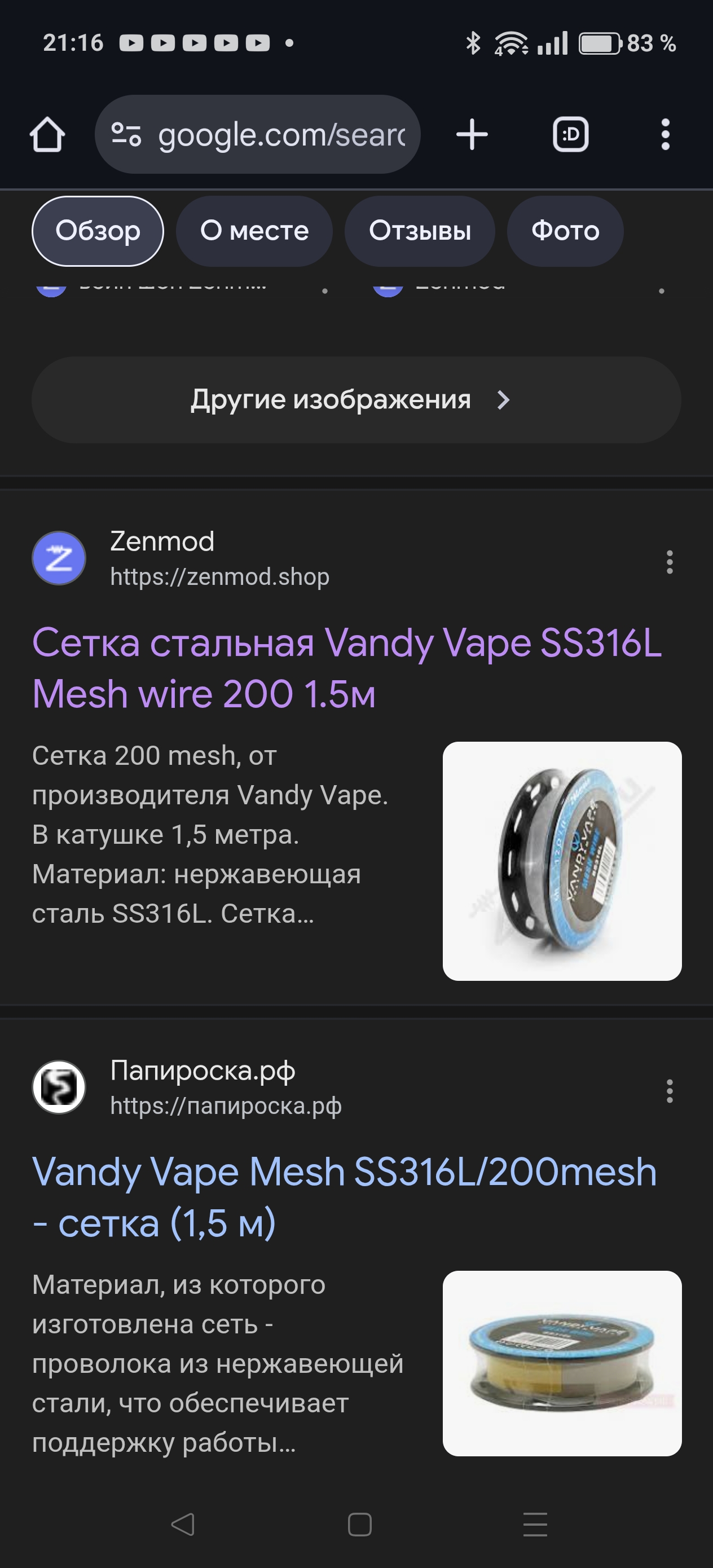The width and height of the screenshot is (713, 1568).
Task: Go to the browser home page
Action: [x=47, y=135]
